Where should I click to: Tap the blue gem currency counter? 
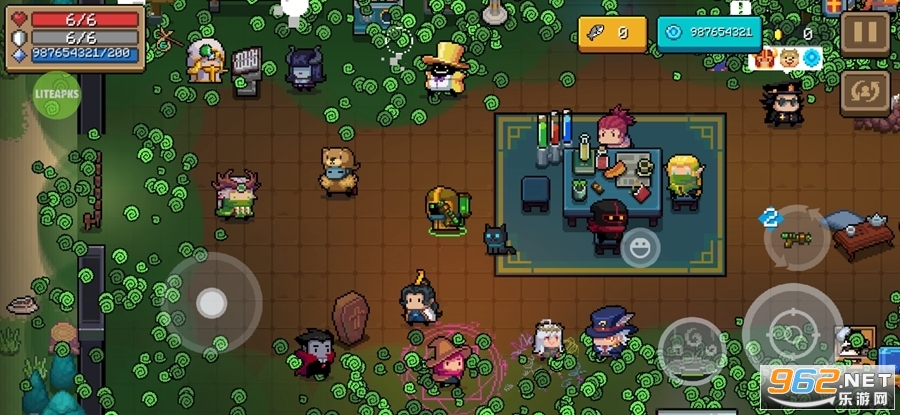coord(709,33)
